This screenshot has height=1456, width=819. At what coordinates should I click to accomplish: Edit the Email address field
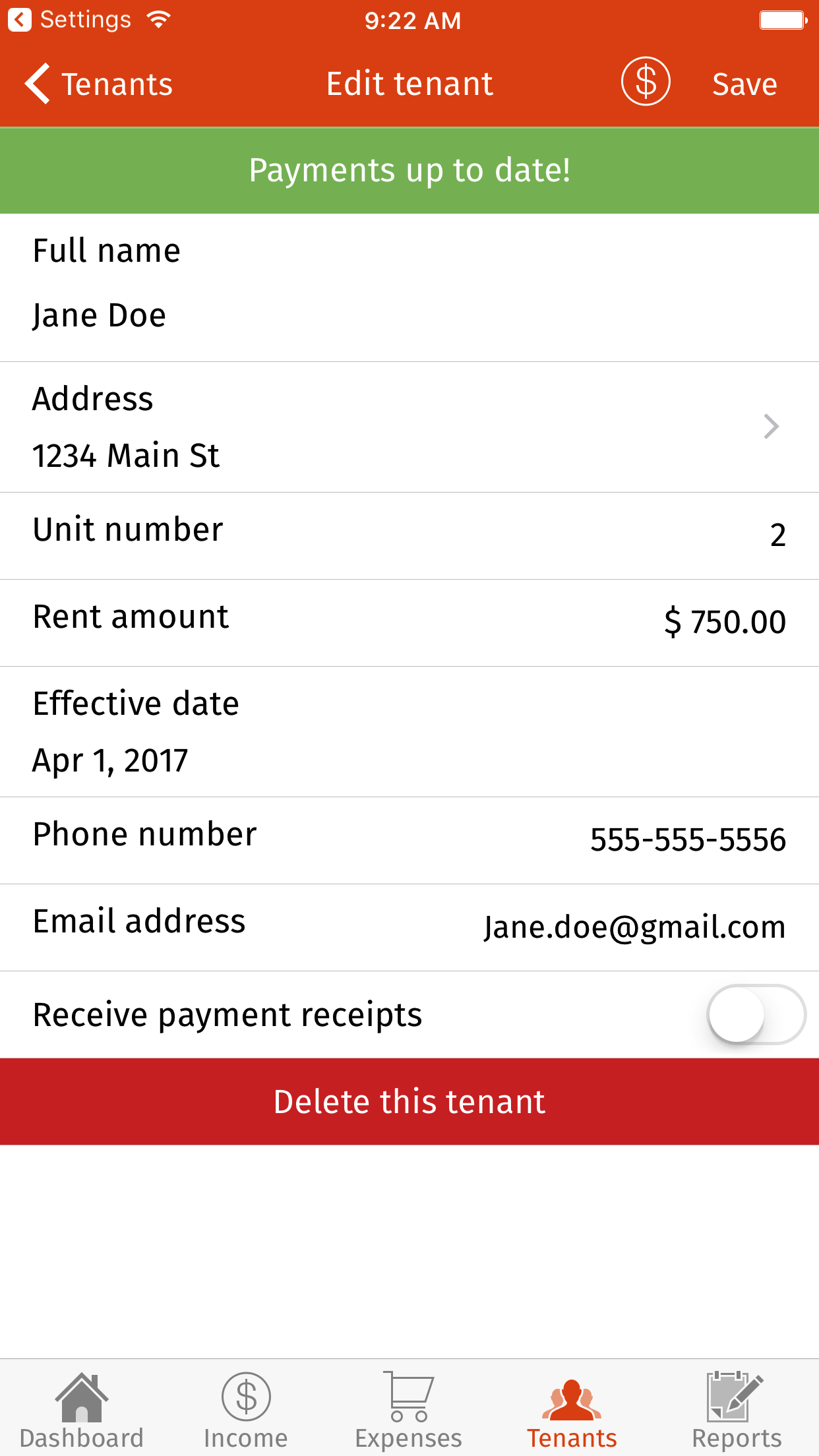pos(634,927)
